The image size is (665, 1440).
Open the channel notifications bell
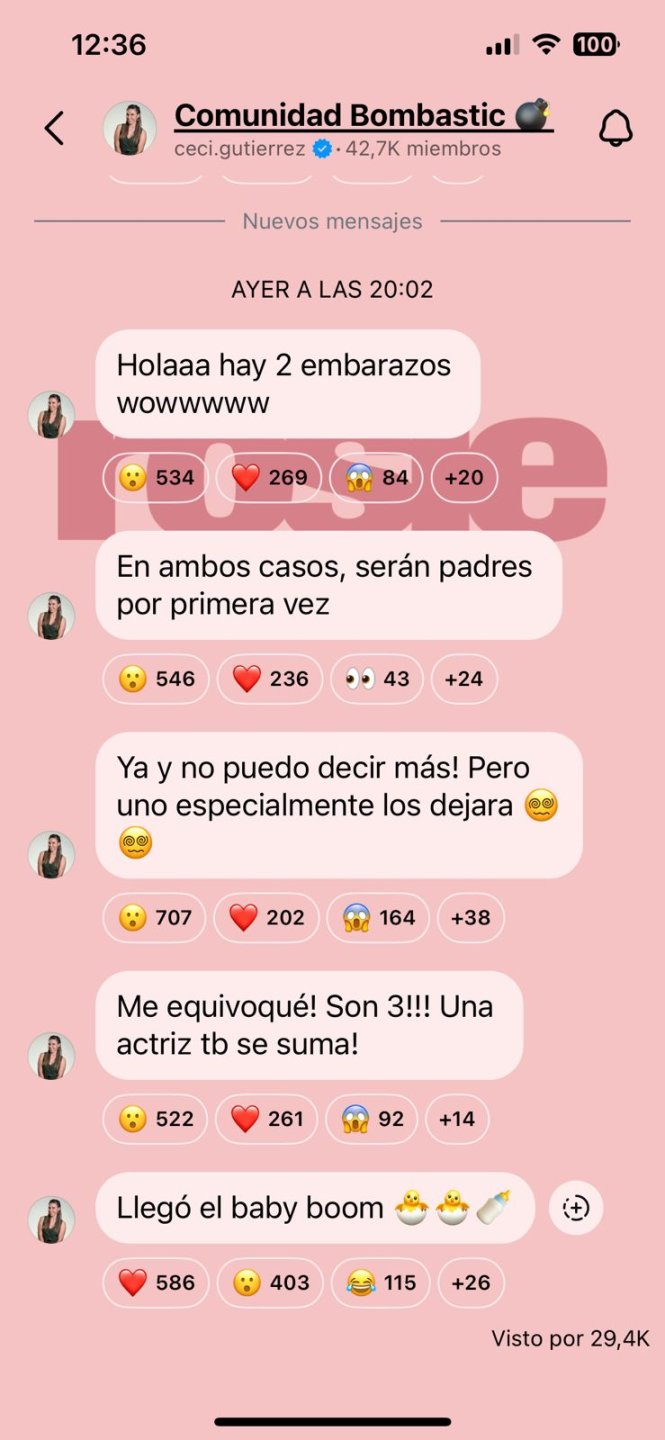pyautogui.click(x=615, y=128)
